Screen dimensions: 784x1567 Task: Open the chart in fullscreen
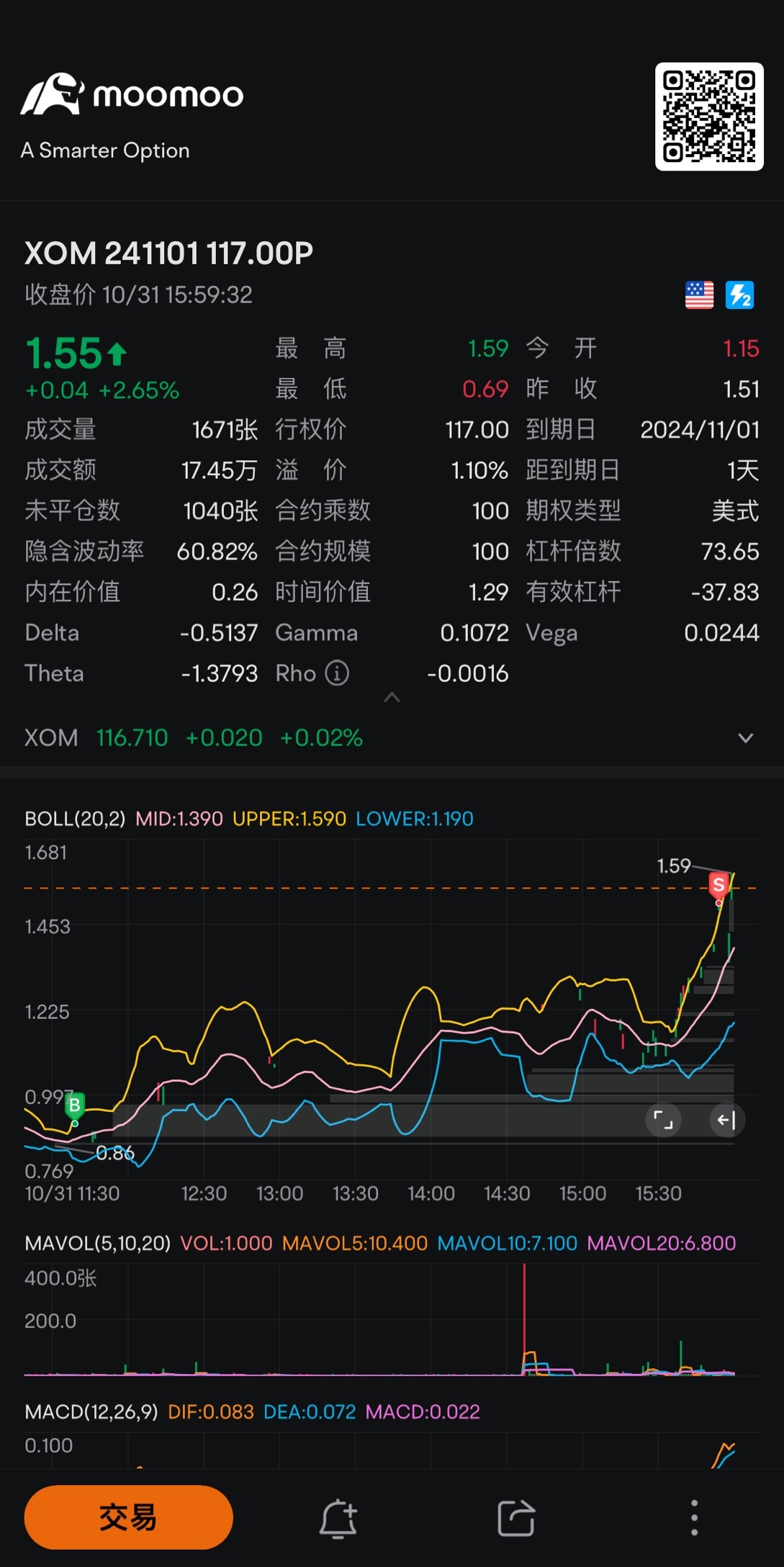pyautogui.click(x=663, y=1120)
